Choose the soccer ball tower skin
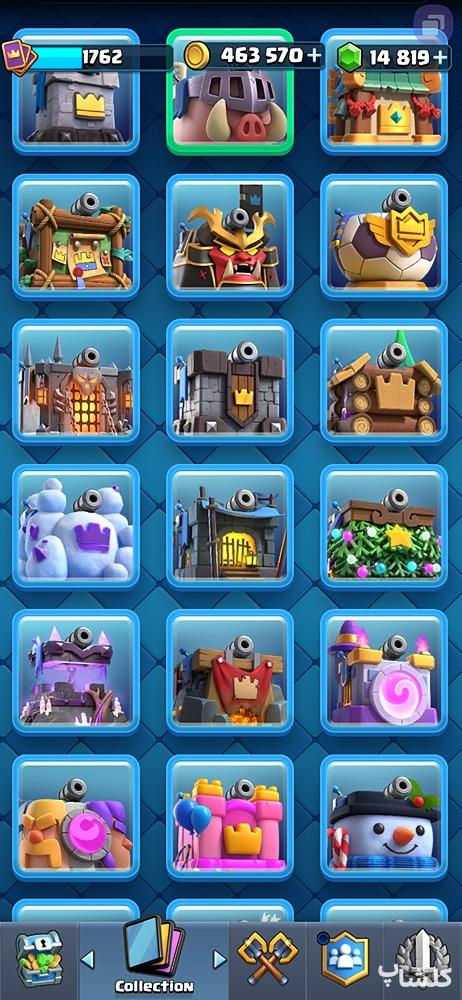Viewport: 462px width, 1000px height. (x=384, y=237)
